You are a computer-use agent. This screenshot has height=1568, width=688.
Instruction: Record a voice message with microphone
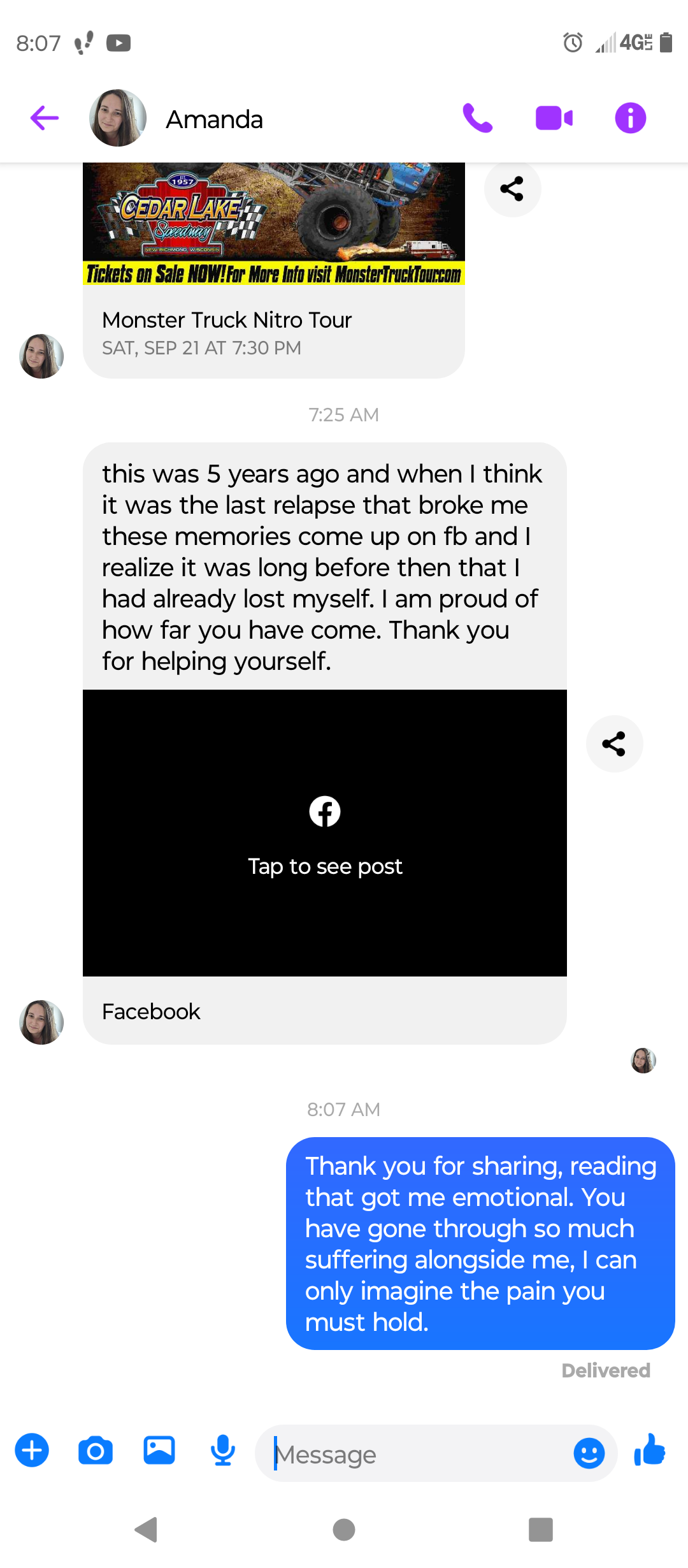(223, 1450)
